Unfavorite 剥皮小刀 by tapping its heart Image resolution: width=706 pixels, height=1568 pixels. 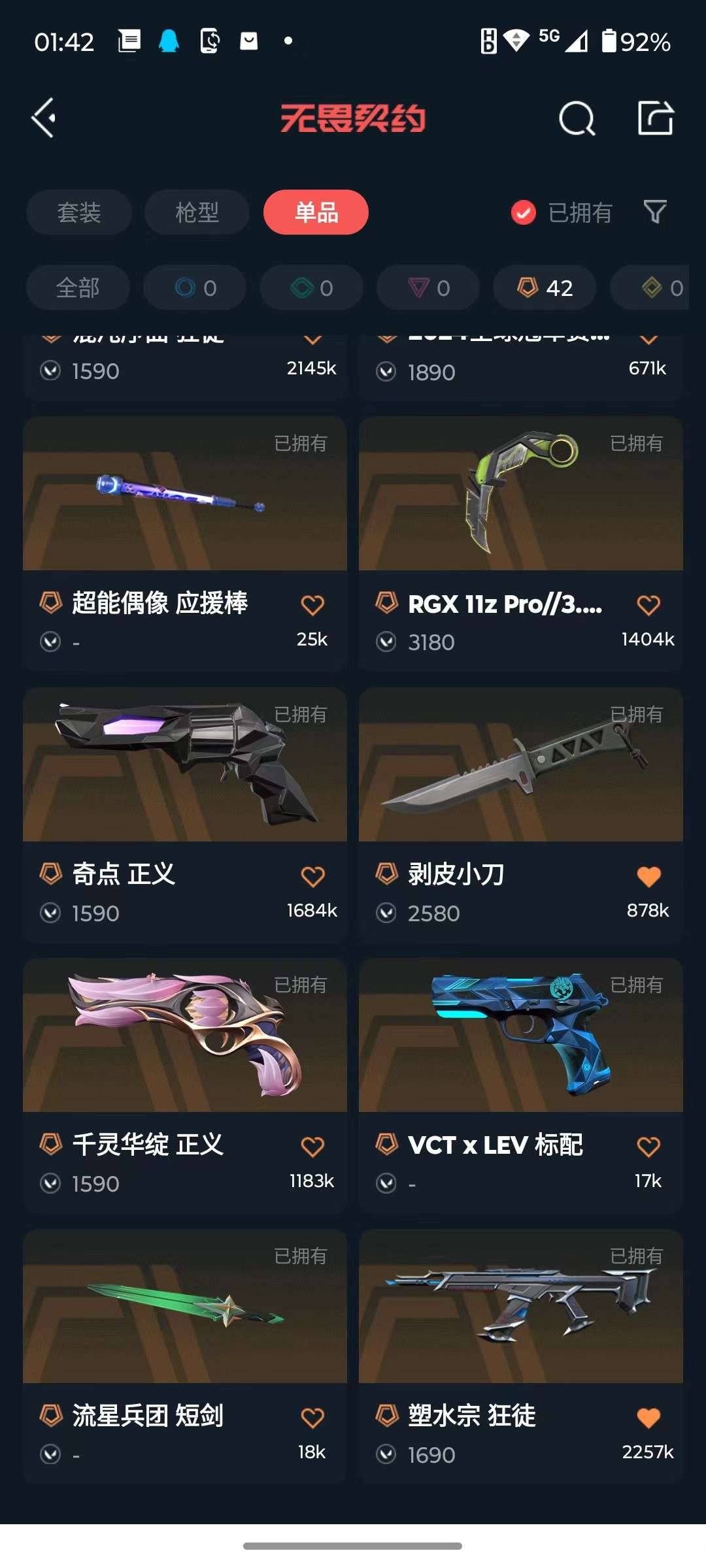pyautogui.click(x=648, y=876)
